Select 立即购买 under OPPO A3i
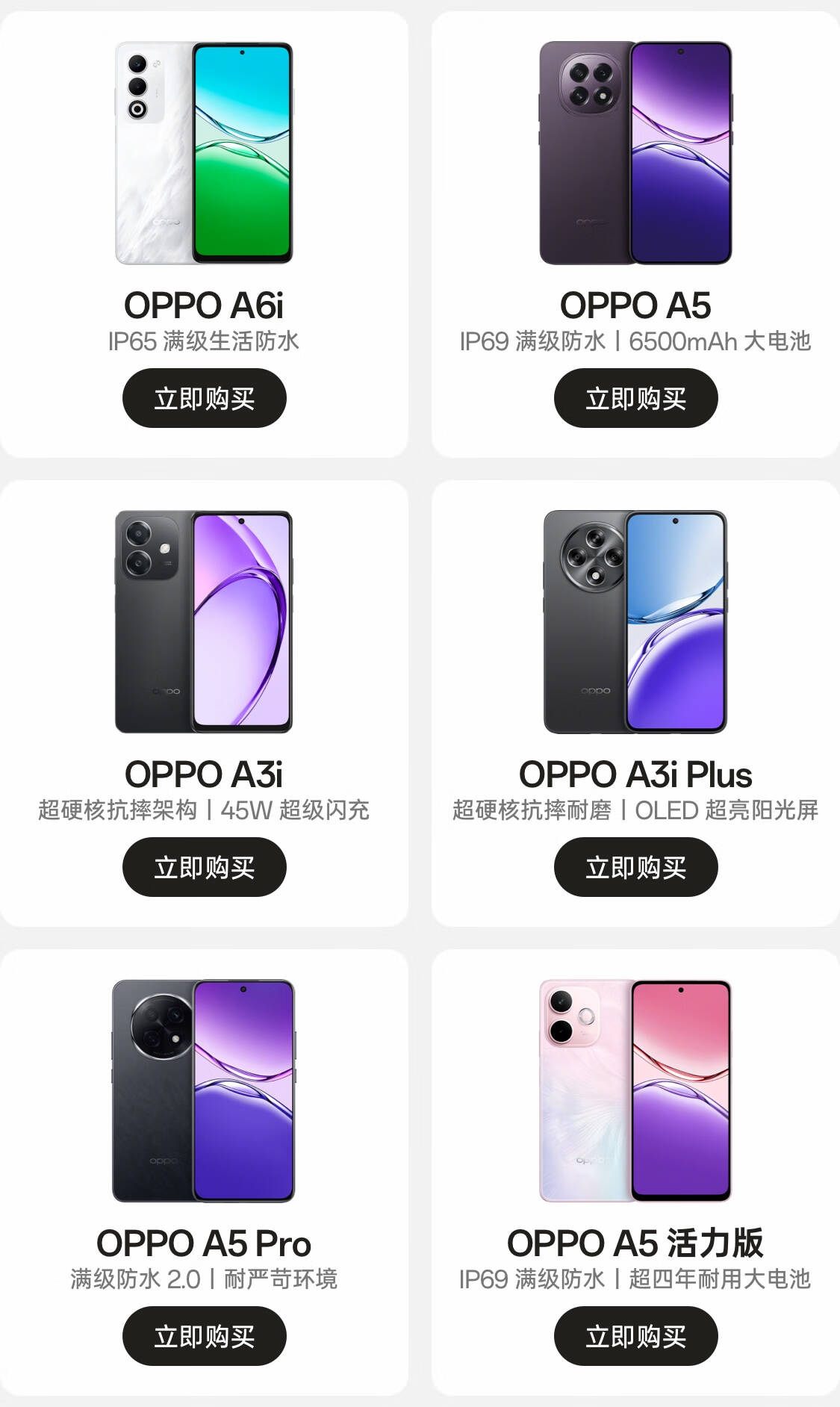 pos(204,867)
